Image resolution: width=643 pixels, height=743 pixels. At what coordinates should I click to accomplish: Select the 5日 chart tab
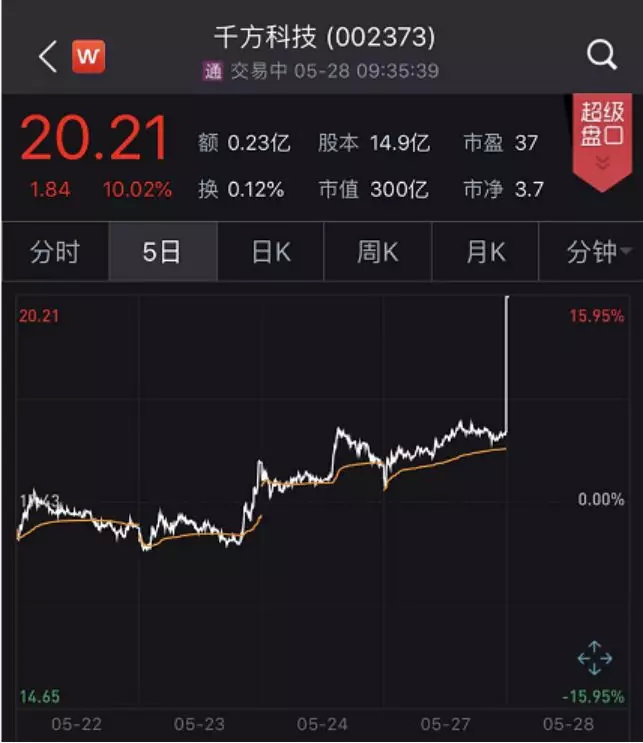(162, 252)
